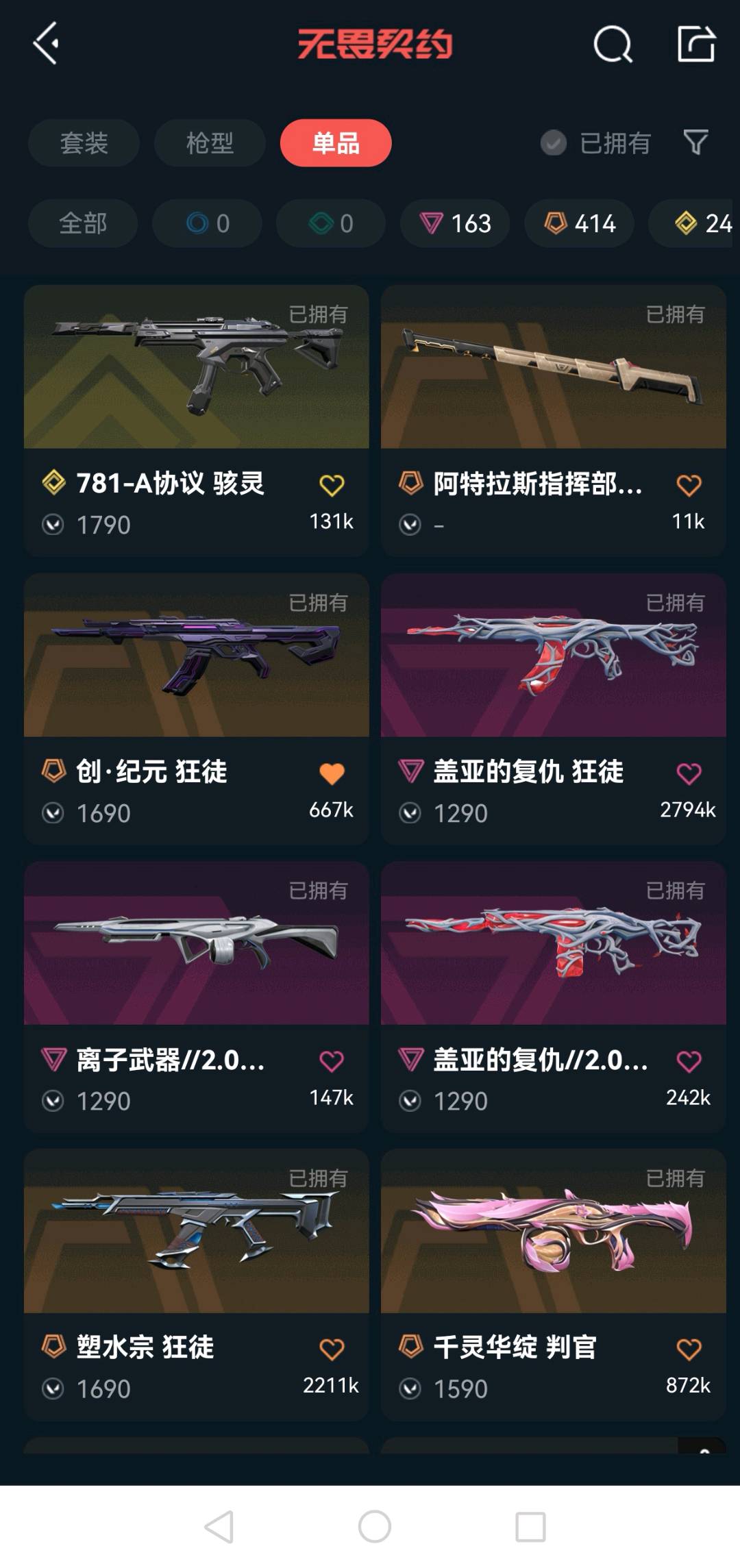
Task: Tap the system home button
Action: pyautogui.click(x=374, y=1527)
